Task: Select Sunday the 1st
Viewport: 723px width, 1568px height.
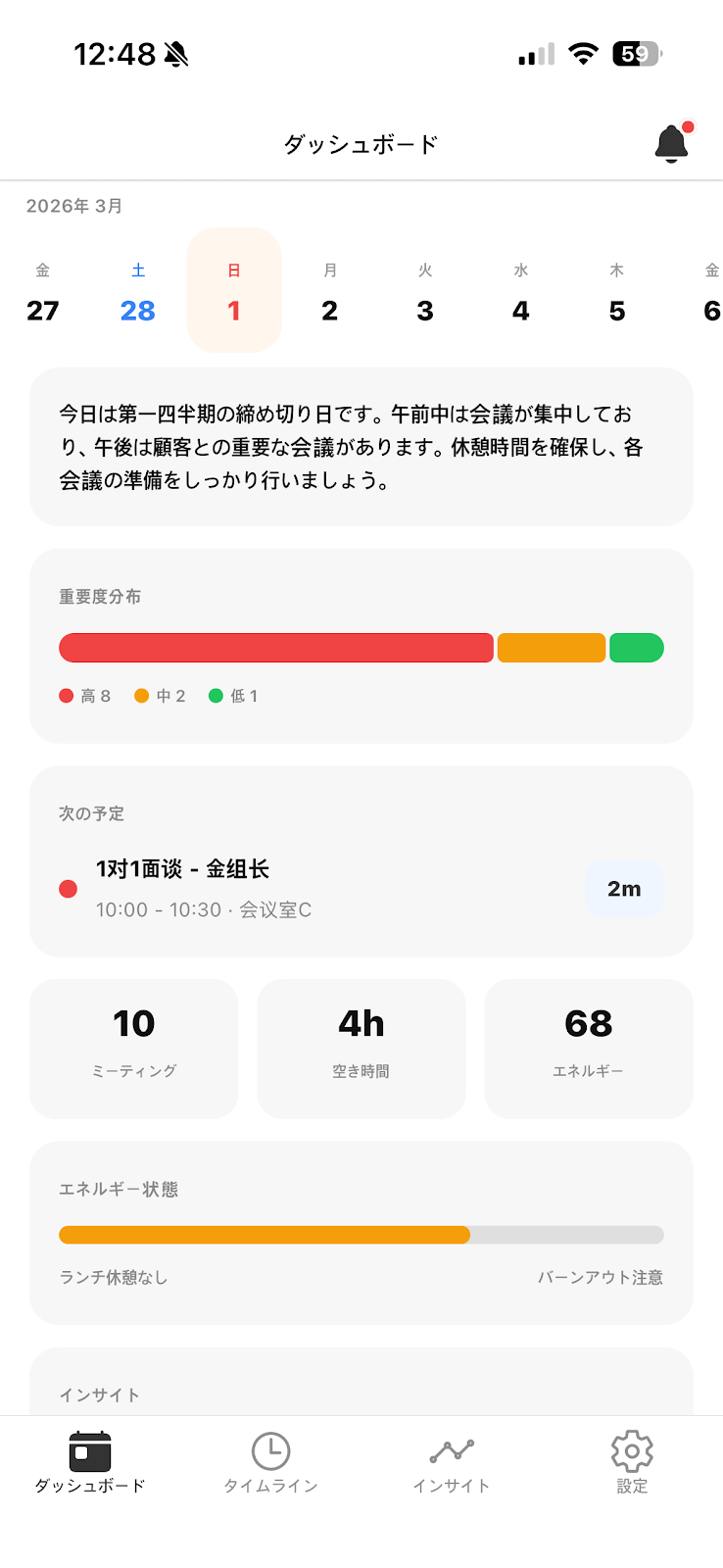Action: coord(234,292)
